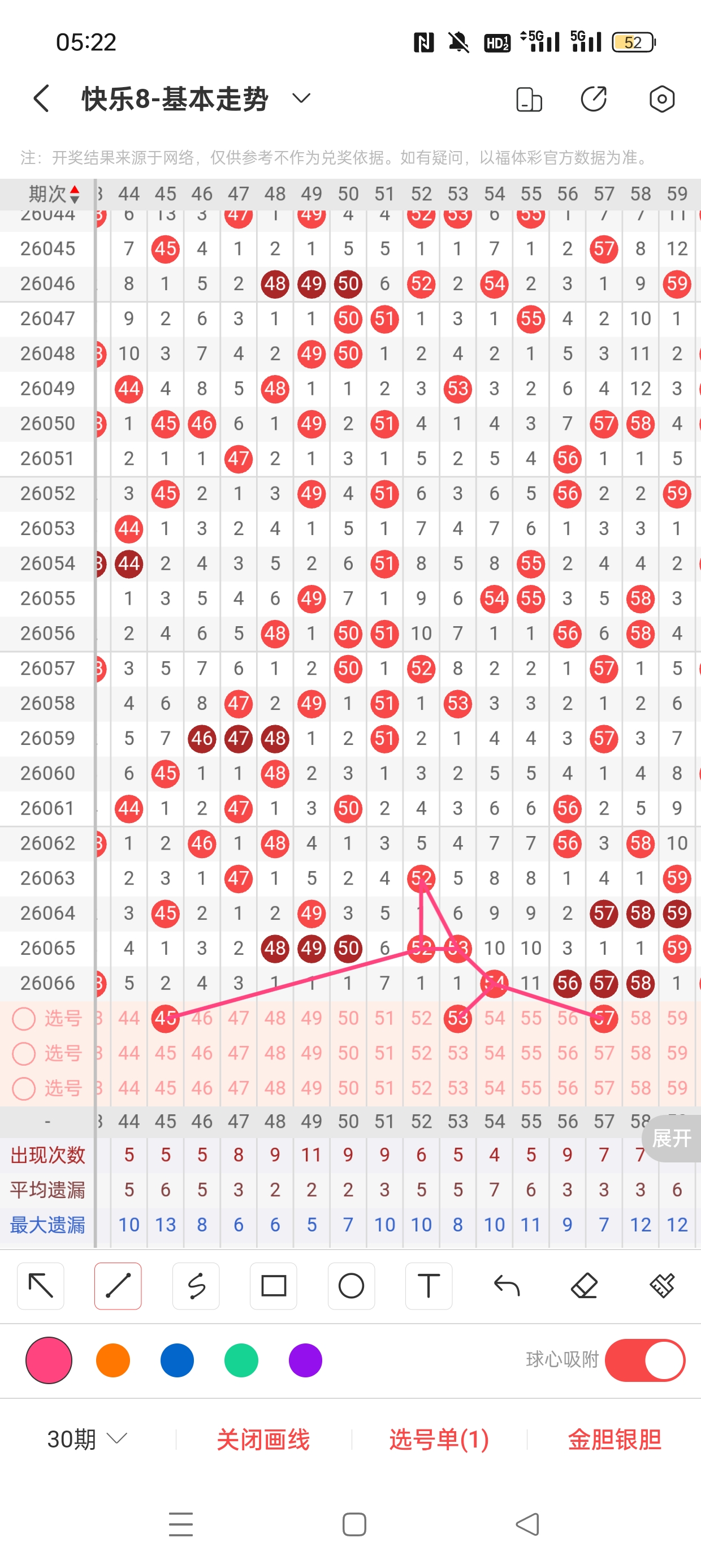
Task: Toggle the 球心吸附 switch off
Action: [x=645, y=1360]
